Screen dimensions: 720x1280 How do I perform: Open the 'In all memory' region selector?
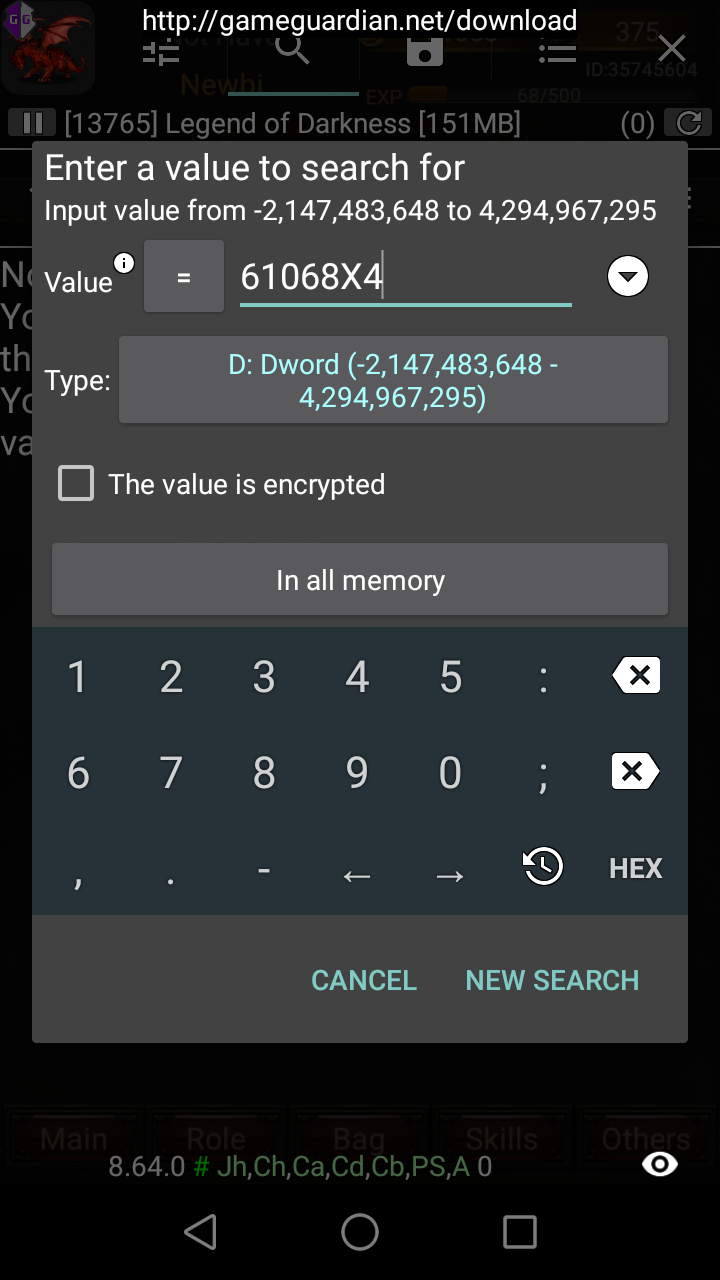(x=360, y=580)
